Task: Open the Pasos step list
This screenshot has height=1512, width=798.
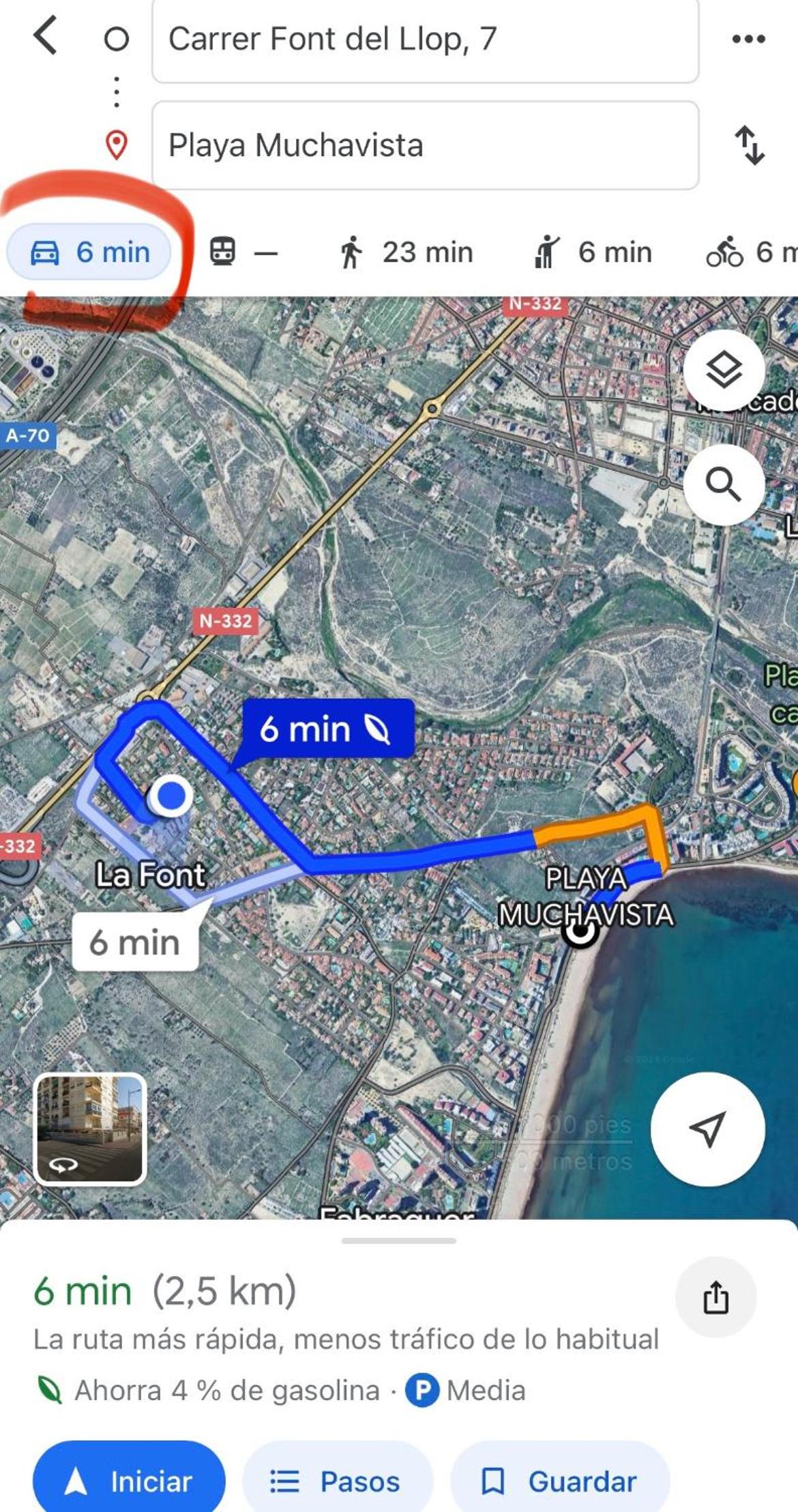Action: click(x=338, y=1481)
